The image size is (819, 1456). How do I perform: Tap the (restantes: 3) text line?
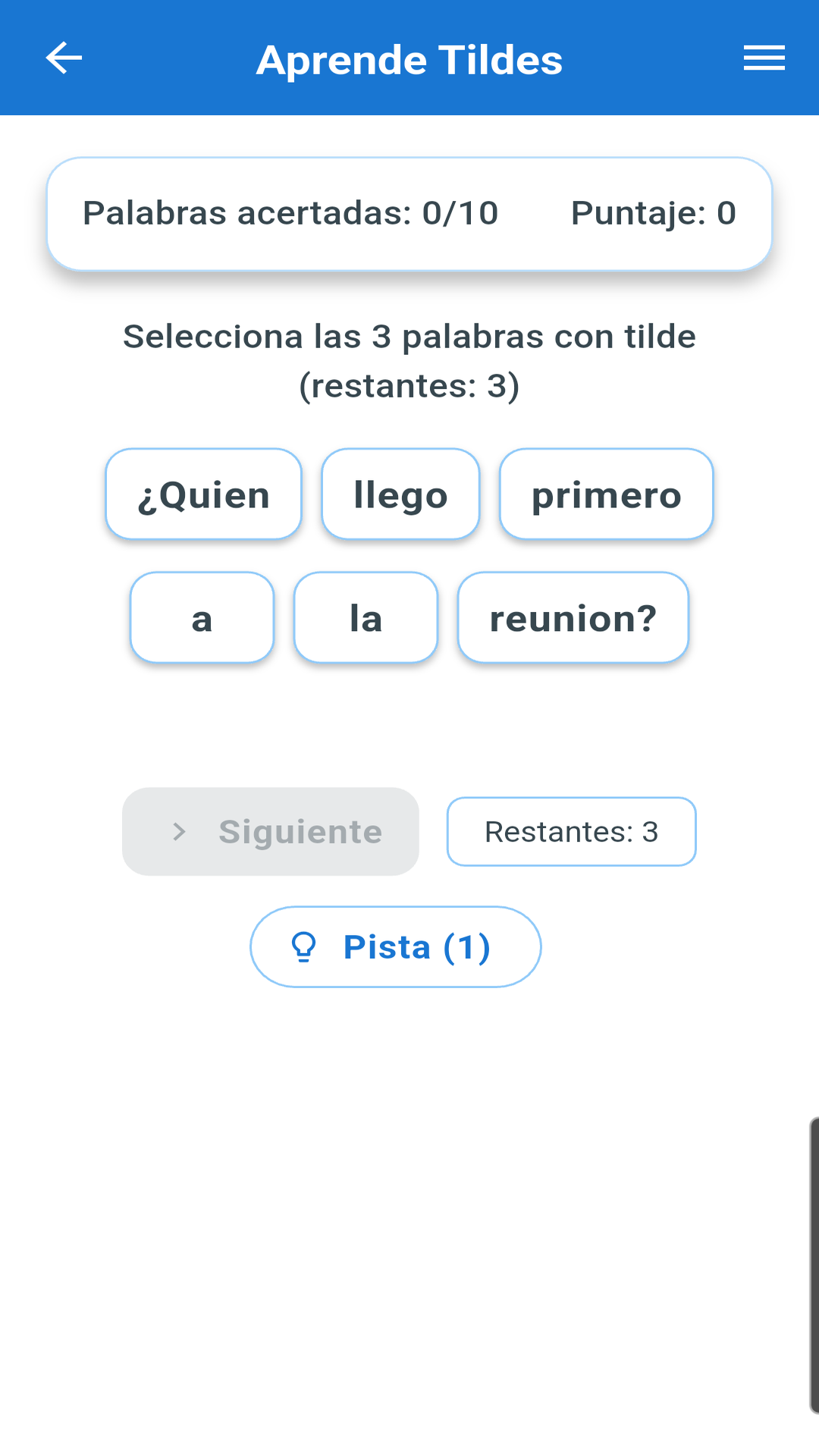(409, 385)
